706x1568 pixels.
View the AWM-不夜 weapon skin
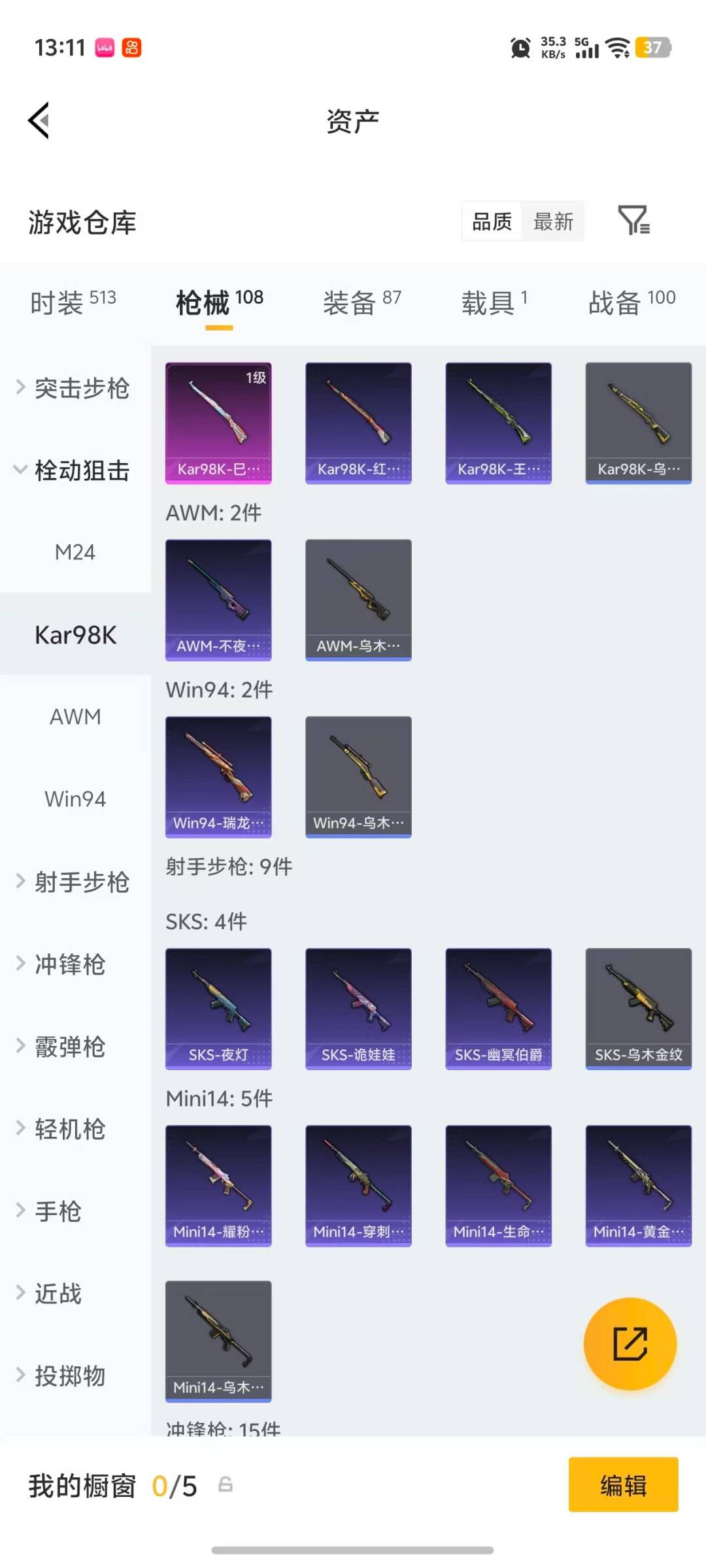(x=218, y=600)
